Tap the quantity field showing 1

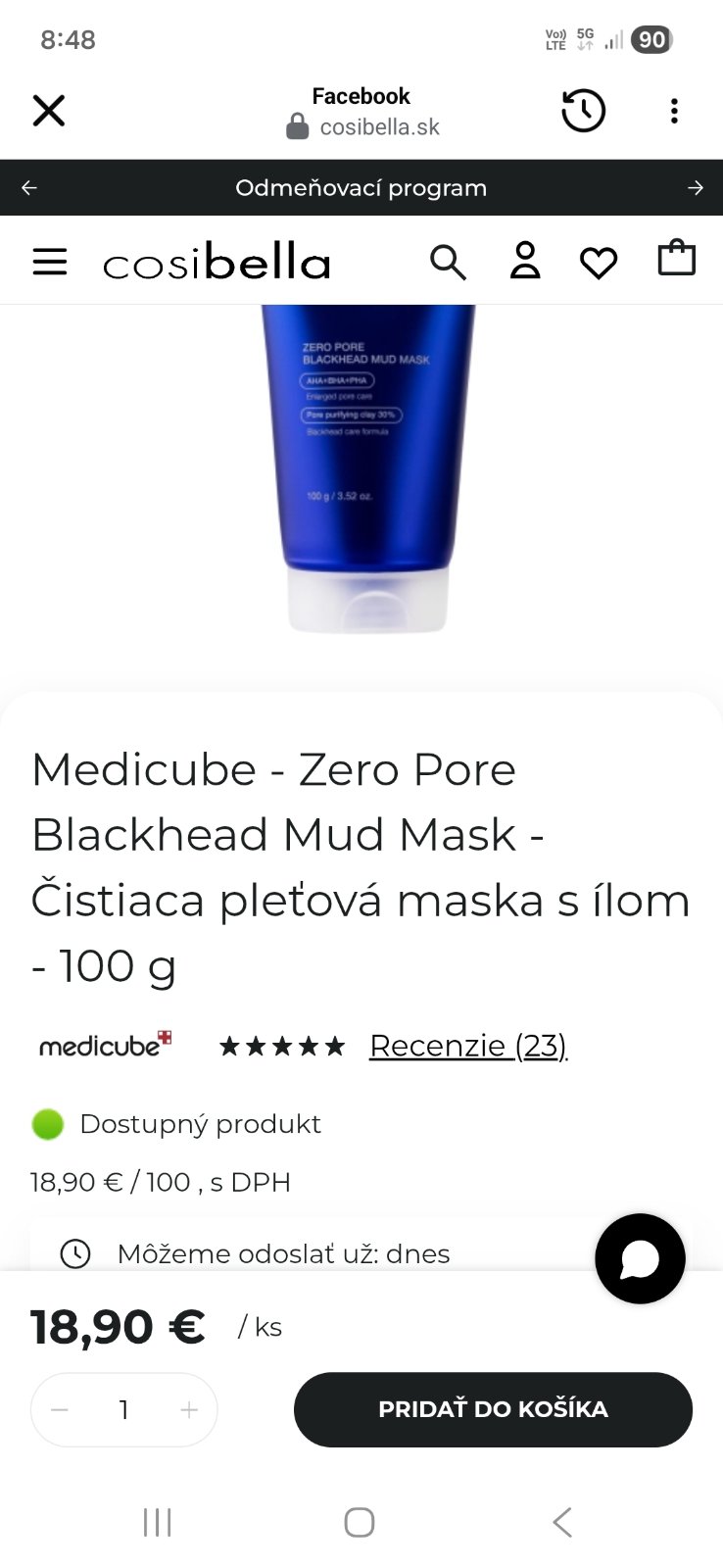point(124,1409)
